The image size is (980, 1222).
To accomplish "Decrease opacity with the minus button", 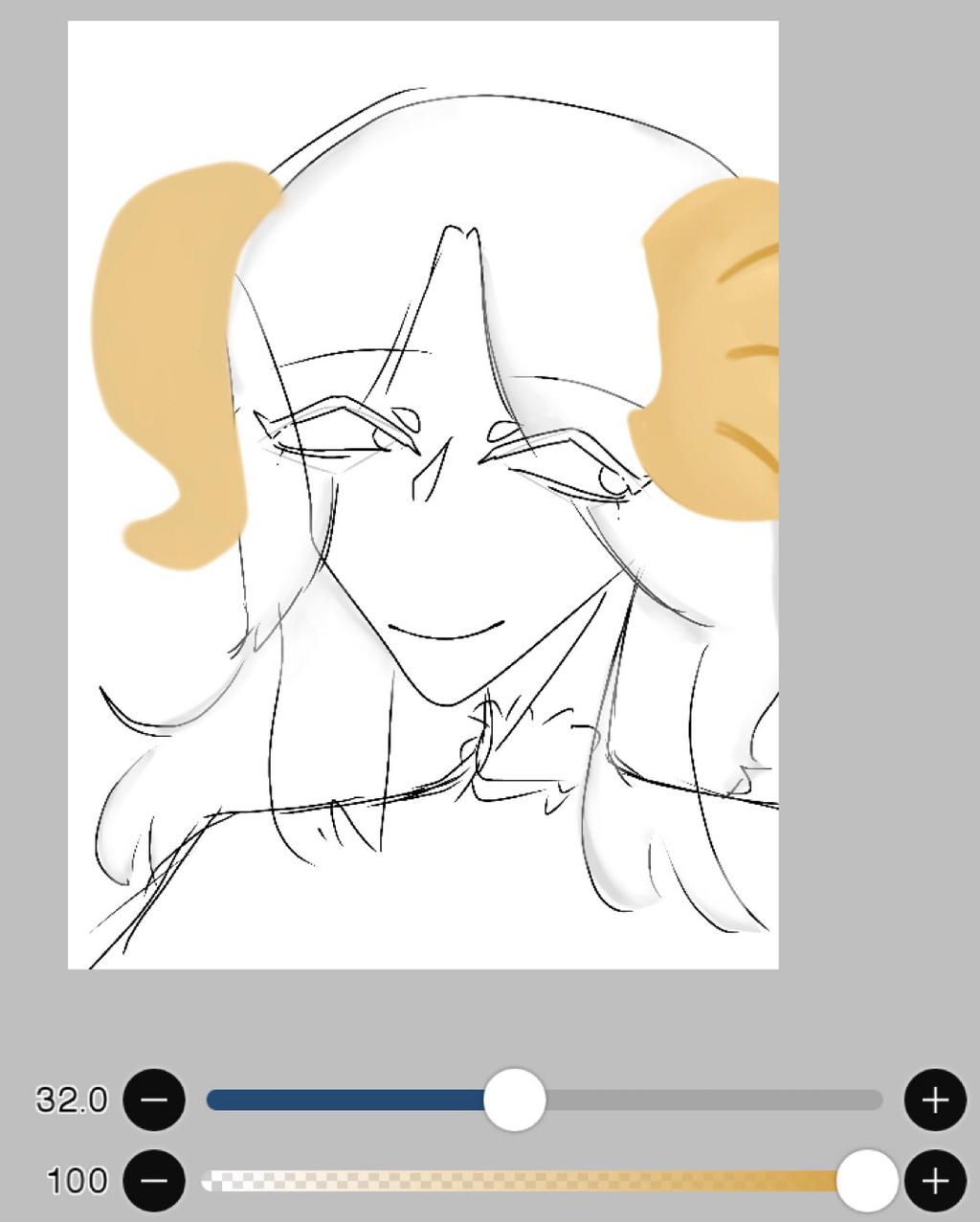I will pyautogui.click(x=154, y=1180).
